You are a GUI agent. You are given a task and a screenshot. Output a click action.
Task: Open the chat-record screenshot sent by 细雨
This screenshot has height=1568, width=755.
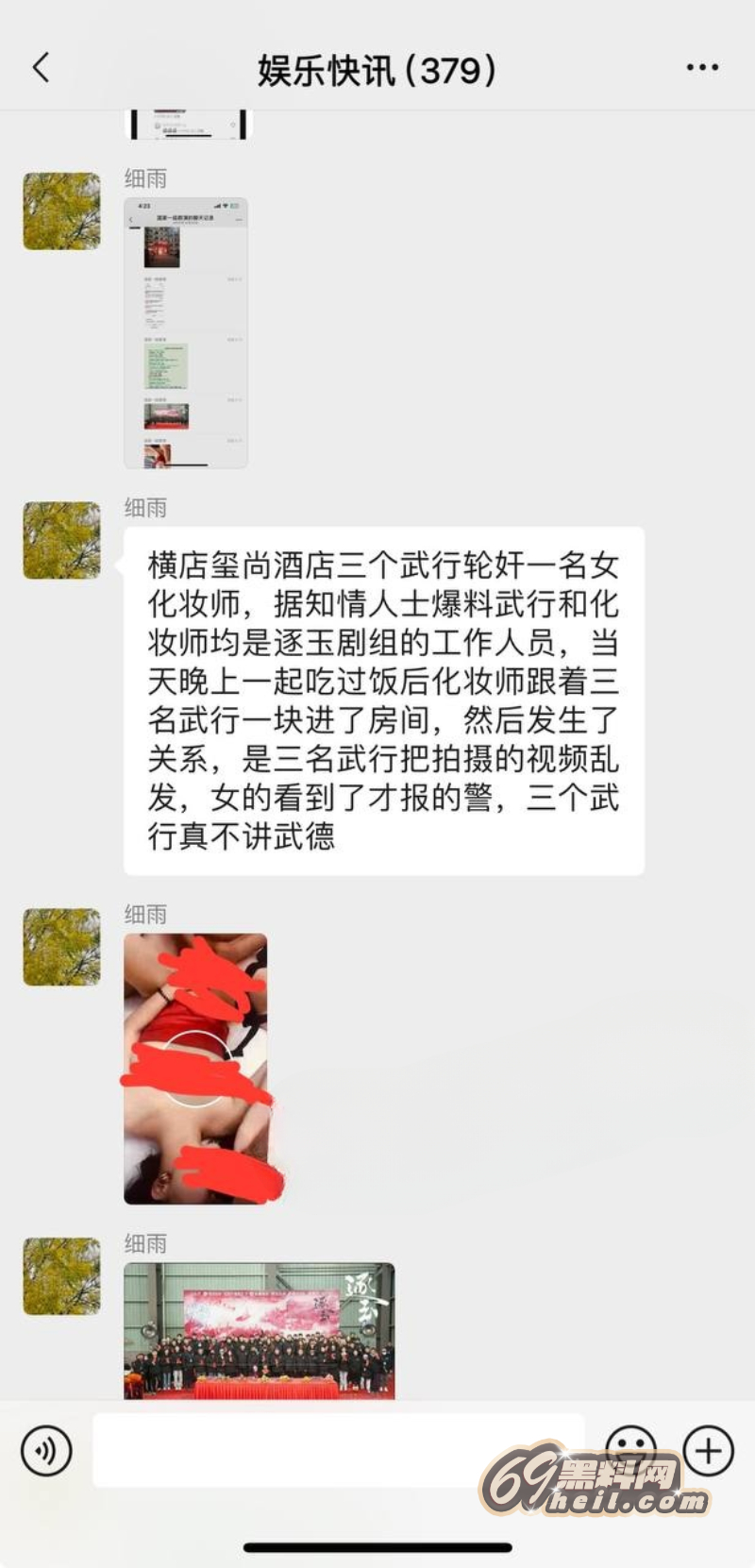[x=186, y=332]
